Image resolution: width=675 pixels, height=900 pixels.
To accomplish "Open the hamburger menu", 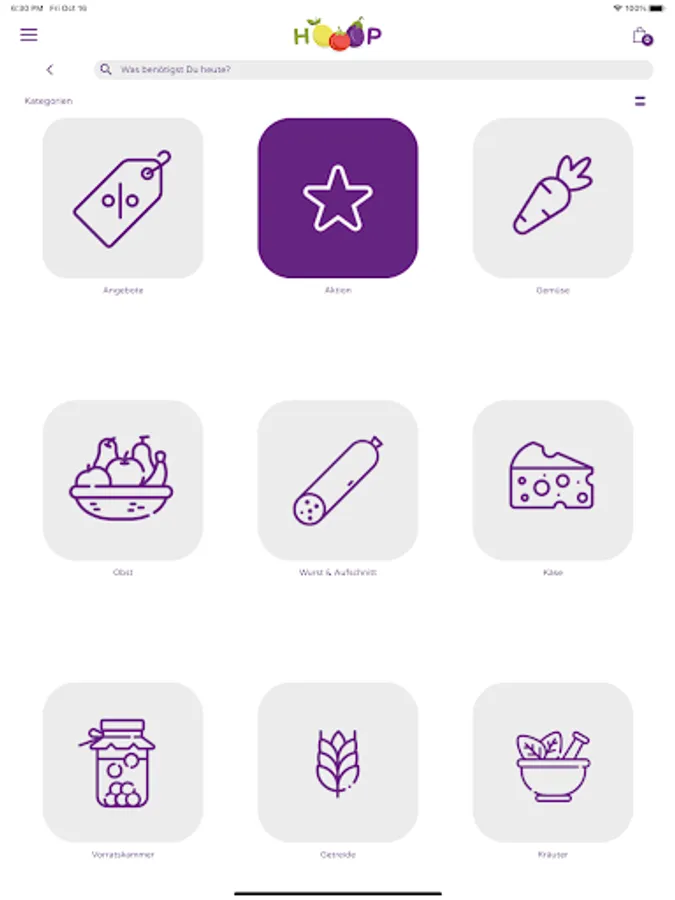I will (x=29, y=35).
